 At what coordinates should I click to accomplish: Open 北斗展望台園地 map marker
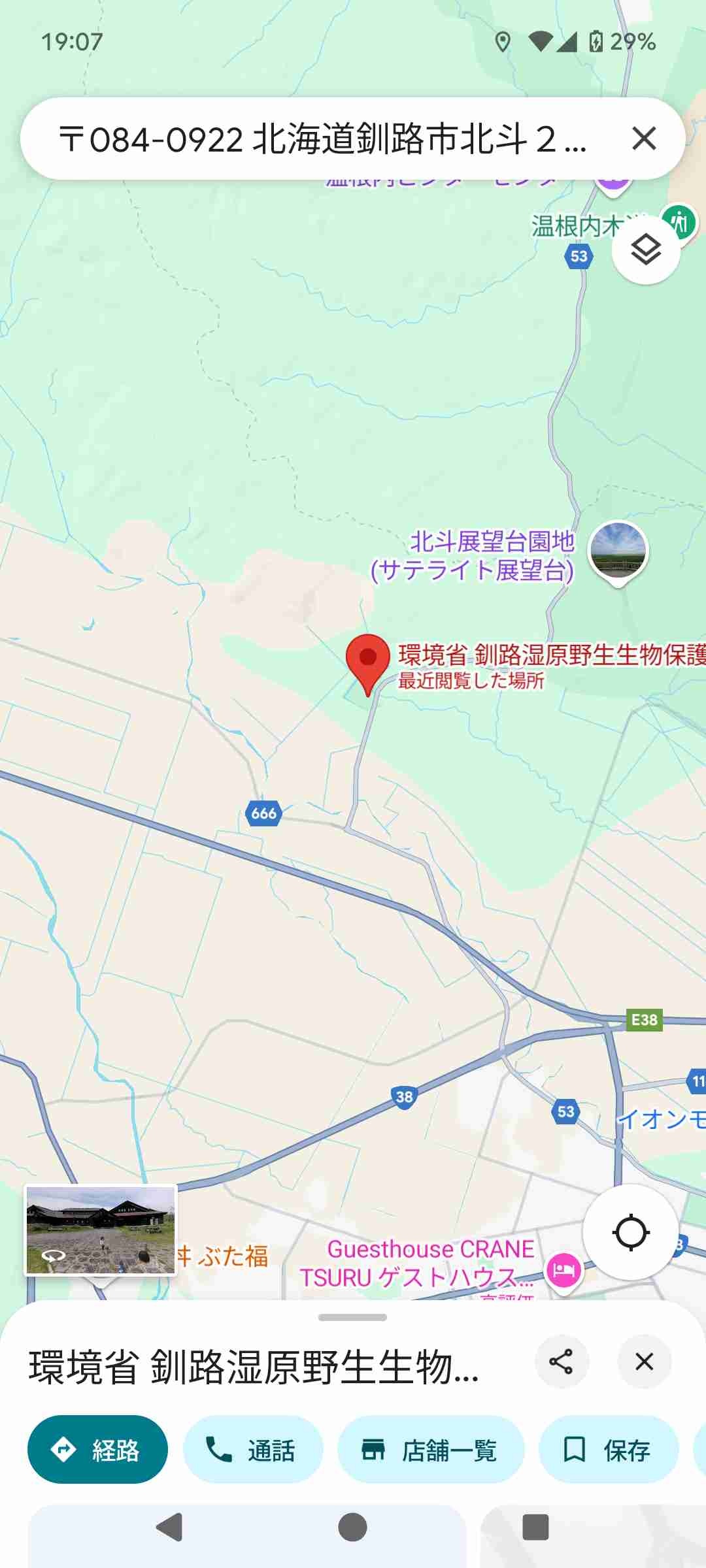[618, 551]
